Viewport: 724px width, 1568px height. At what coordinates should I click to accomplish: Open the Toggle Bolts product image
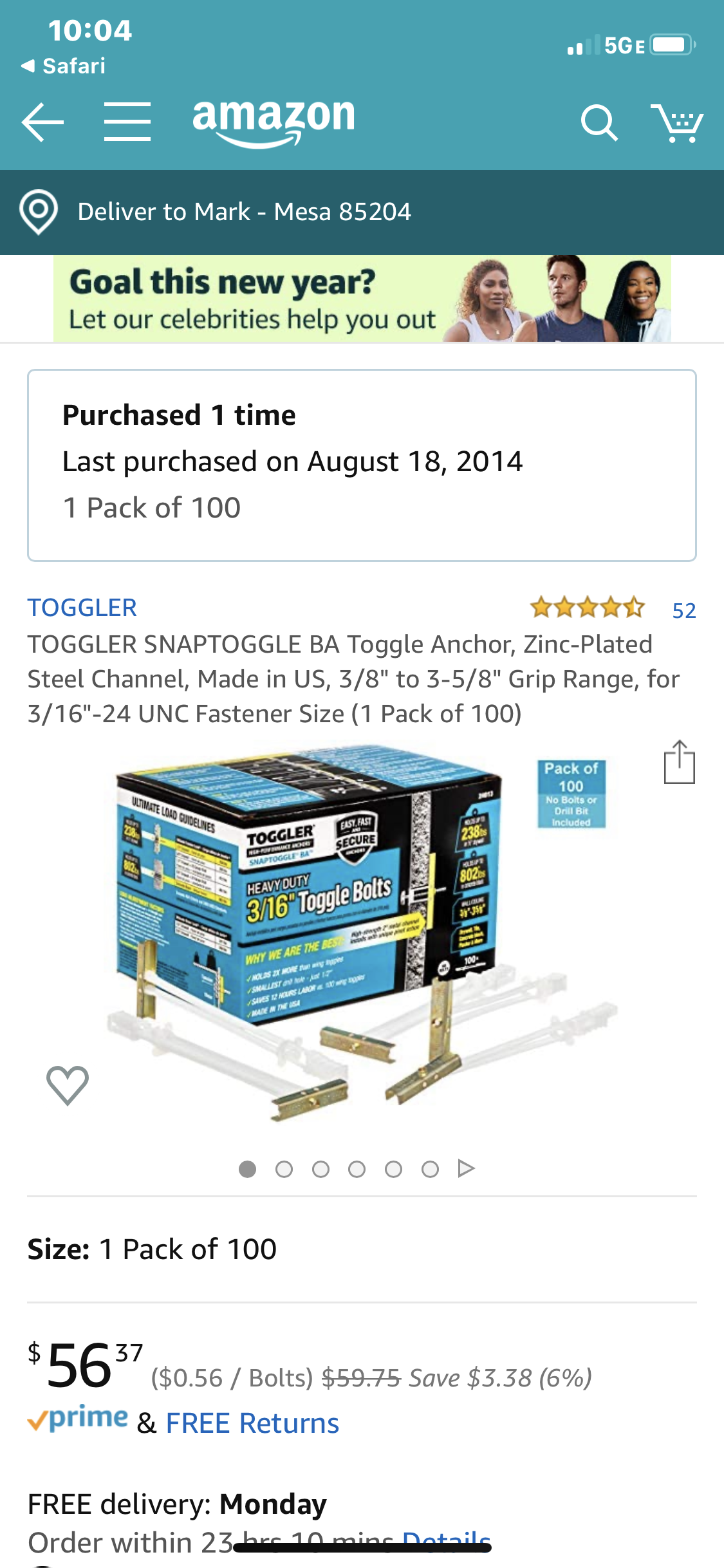(x=360, y=933)
